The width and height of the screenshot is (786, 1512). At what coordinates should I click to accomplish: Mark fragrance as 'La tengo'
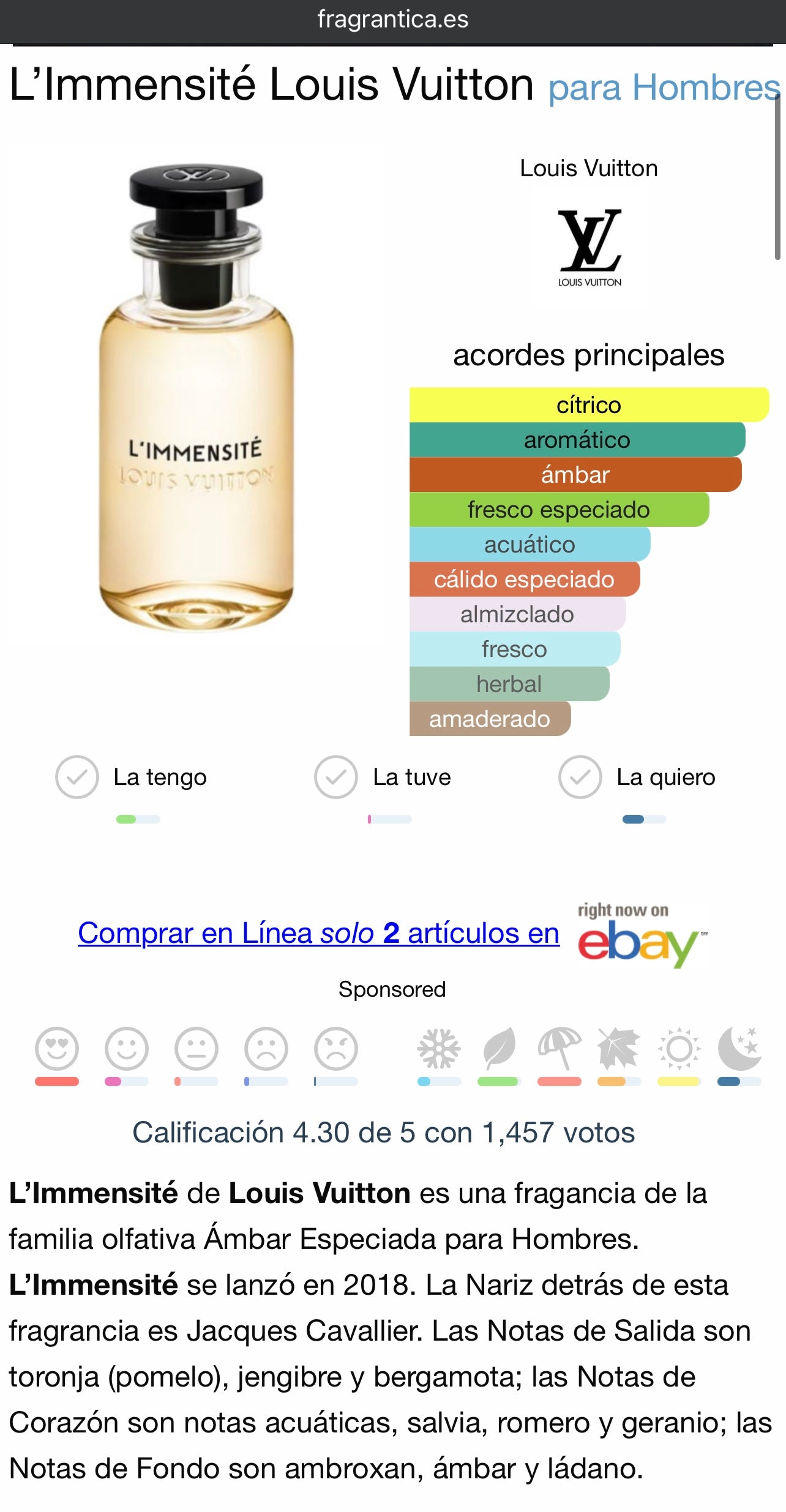(77, 777)
